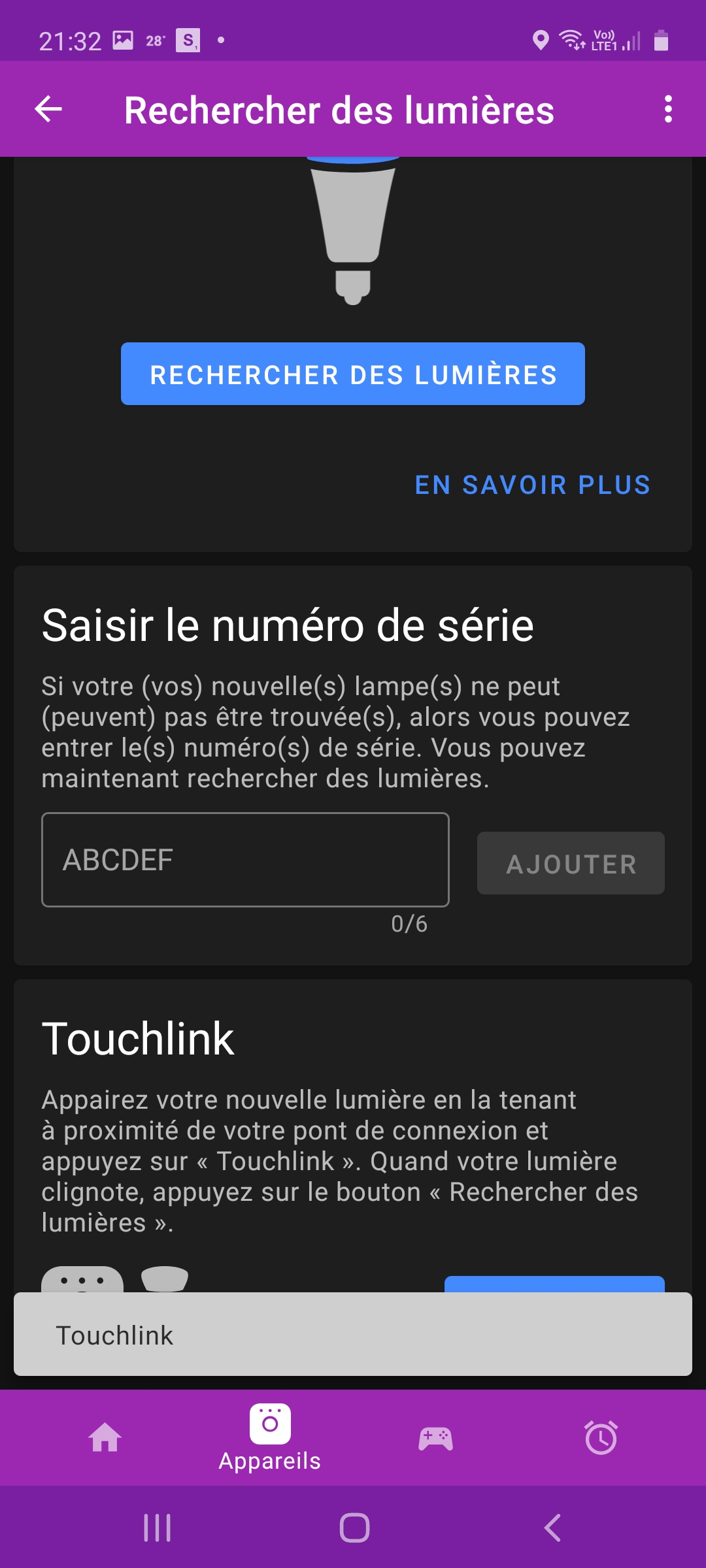Go back using the app bar arrow
706x1568 pixels.
(48, 109)
